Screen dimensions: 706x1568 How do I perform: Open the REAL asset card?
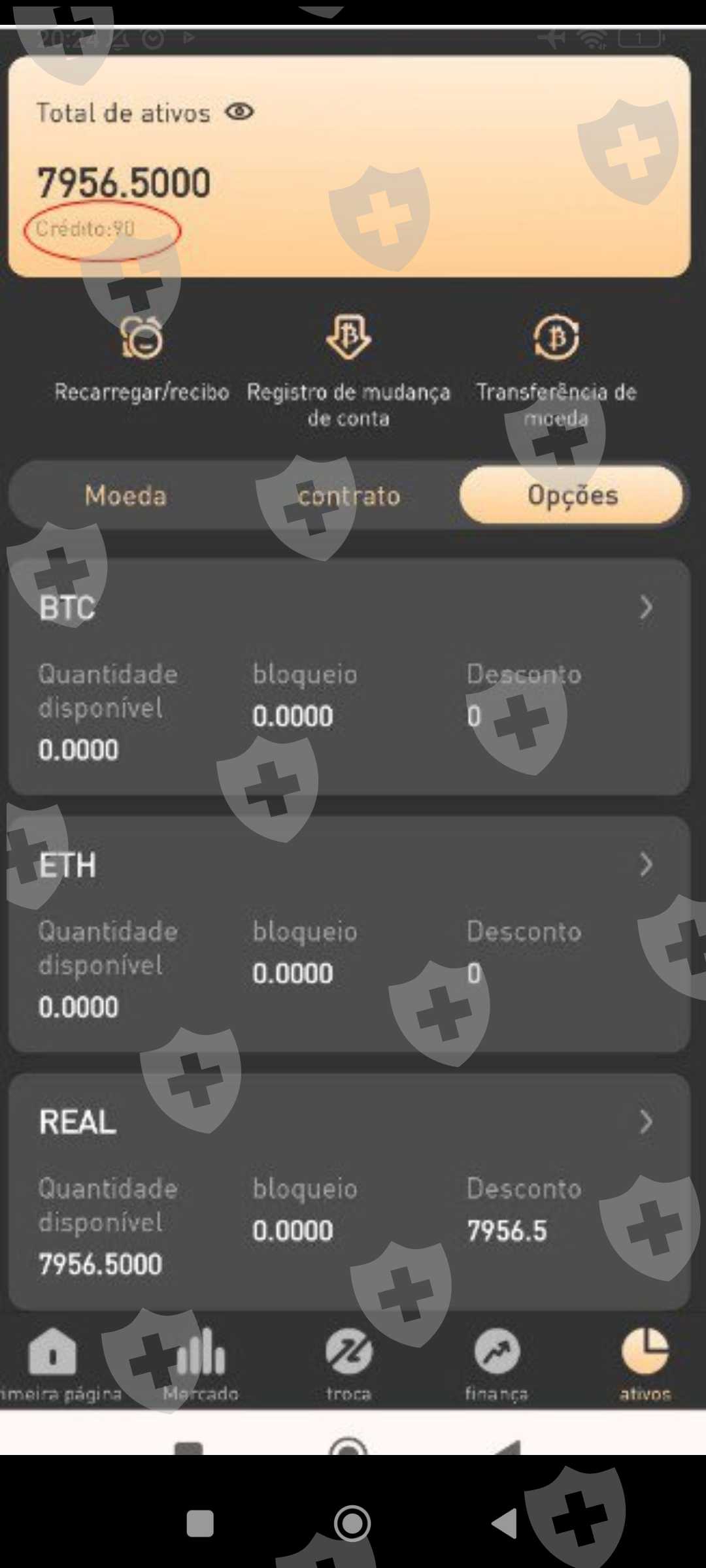349,1192
